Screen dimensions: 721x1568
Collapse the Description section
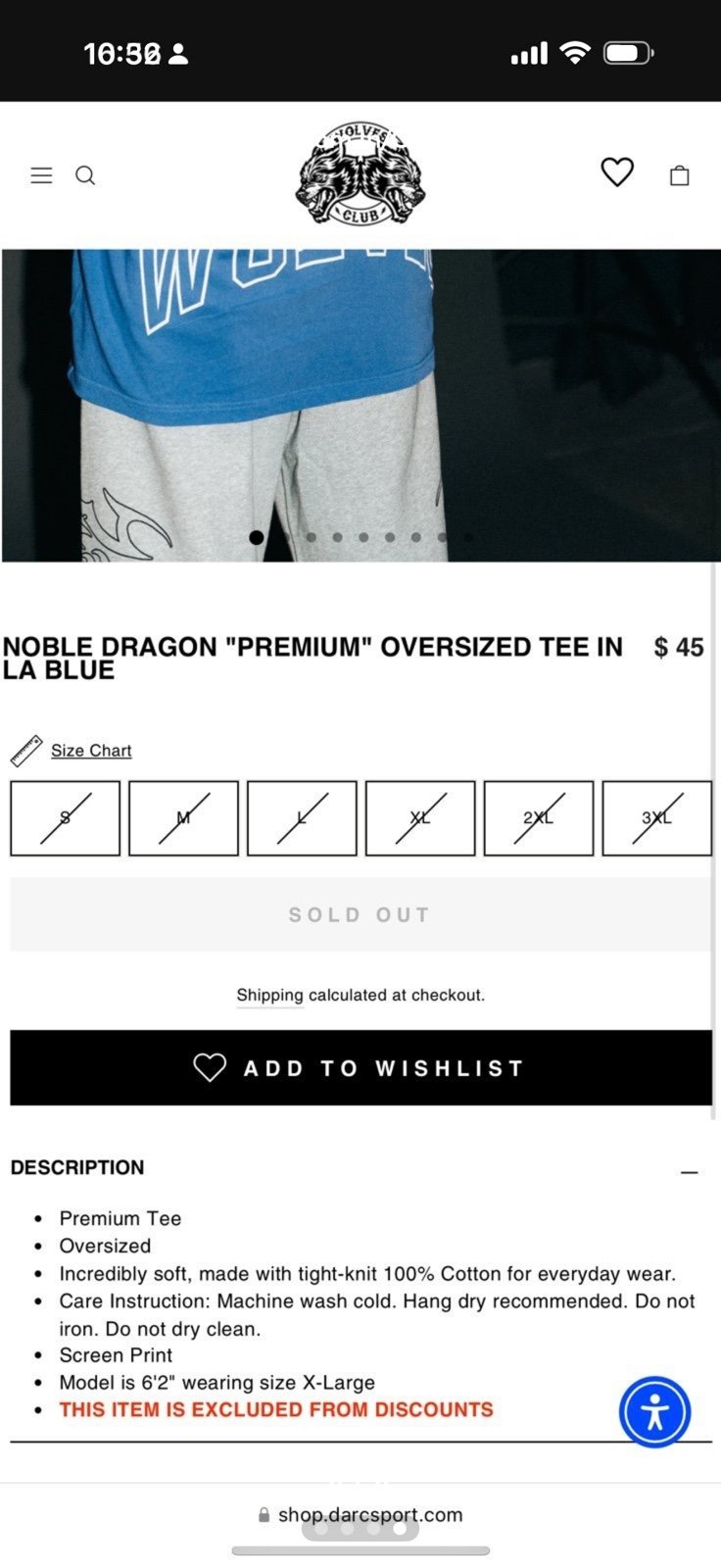pyautogui.click(x=690, y=1171)
